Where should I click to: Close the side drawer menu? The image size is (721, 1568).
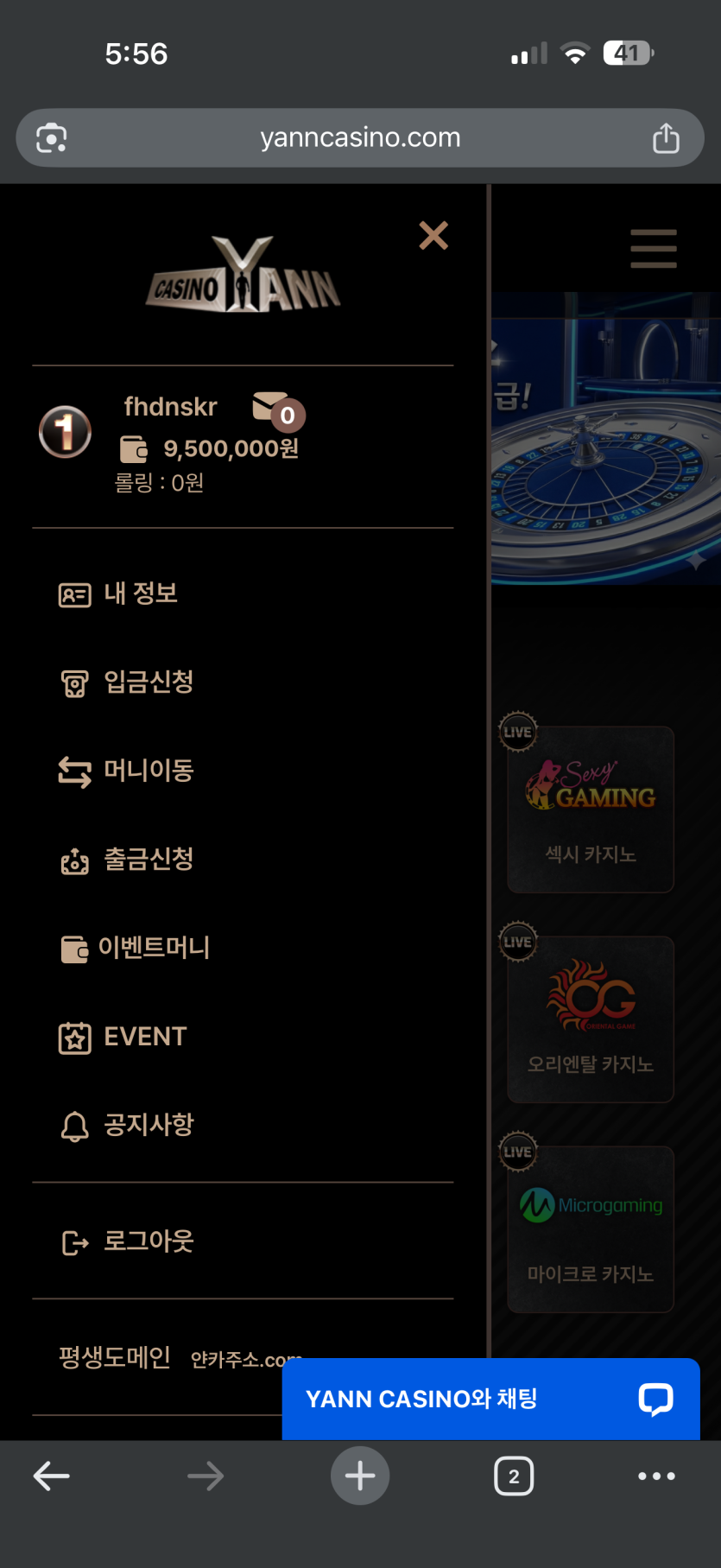(x=433, y=235)
